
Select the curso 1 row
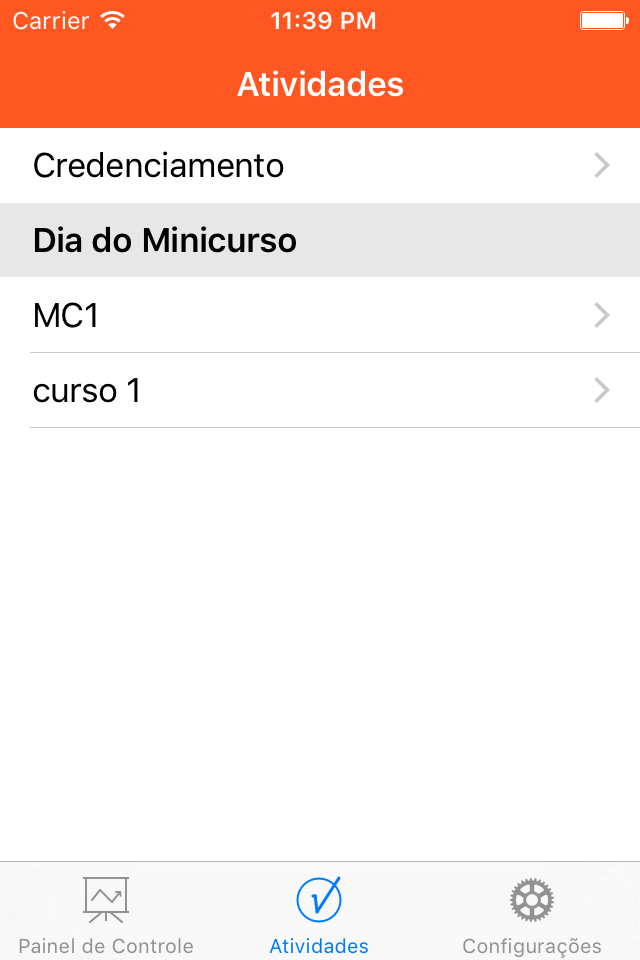[x=320, y=391]
